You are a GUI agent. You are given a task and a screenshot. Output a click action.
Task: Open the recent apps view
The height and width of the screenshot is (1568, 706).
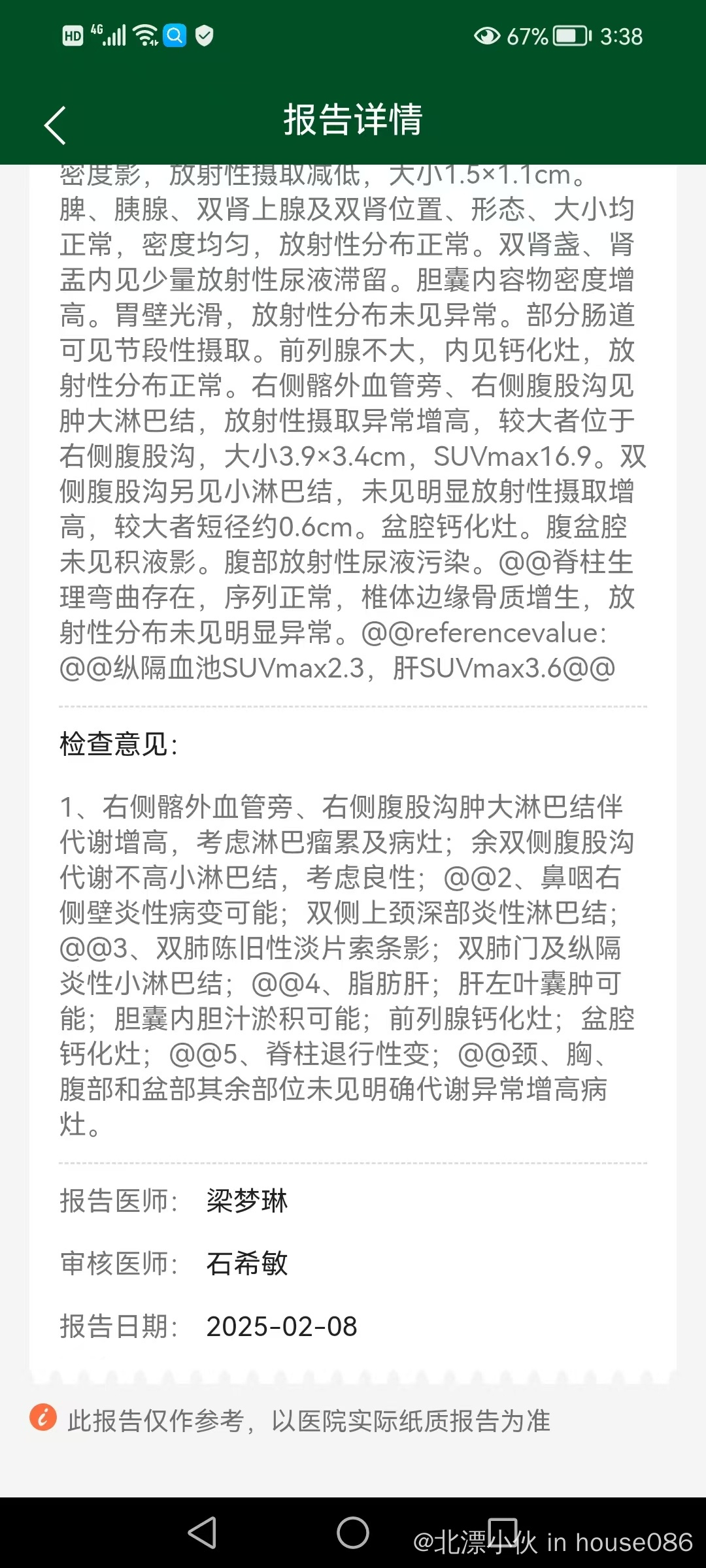(x=503, y=1533)
